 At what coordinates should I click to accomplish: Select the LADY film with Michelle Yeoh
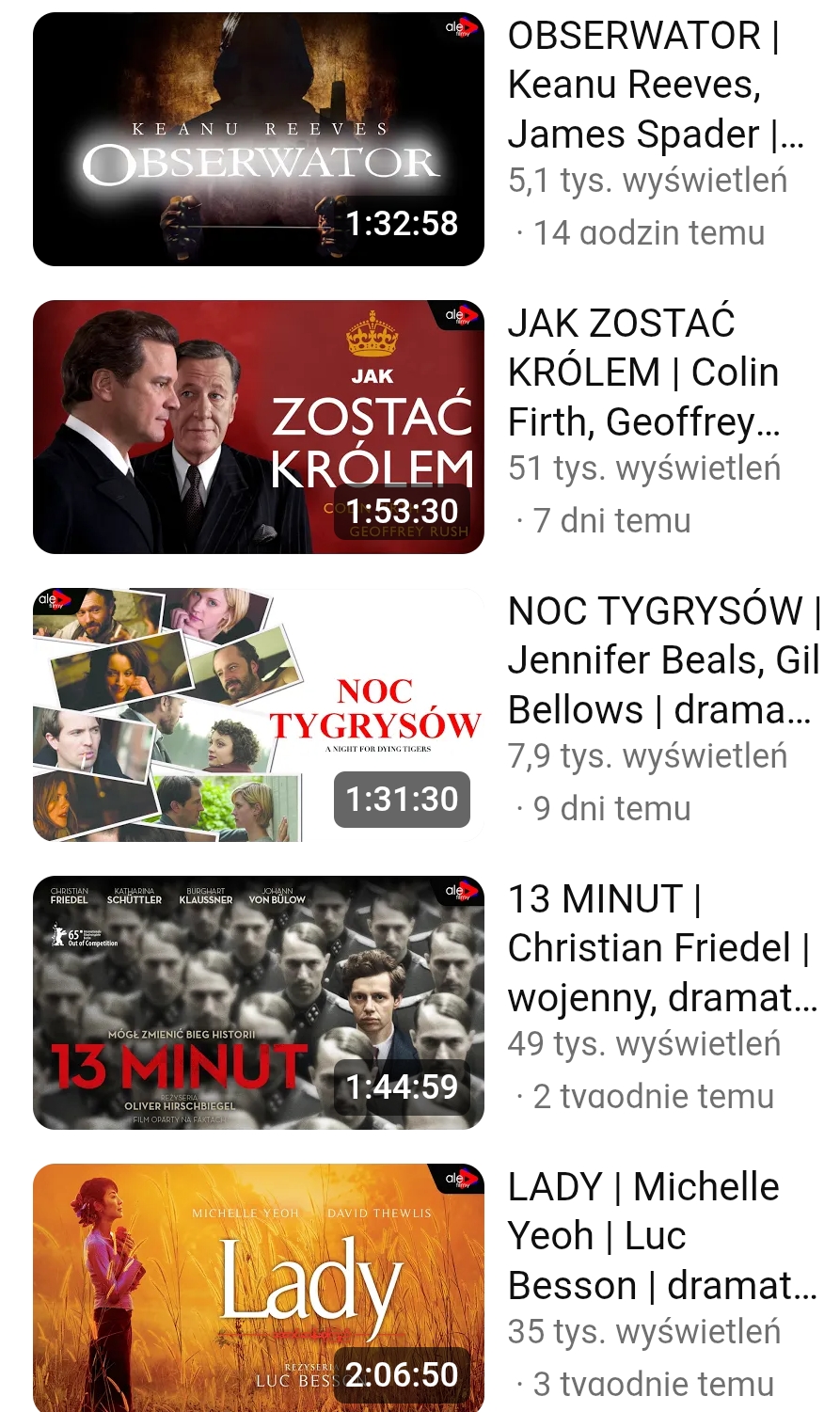point(259,1289)
